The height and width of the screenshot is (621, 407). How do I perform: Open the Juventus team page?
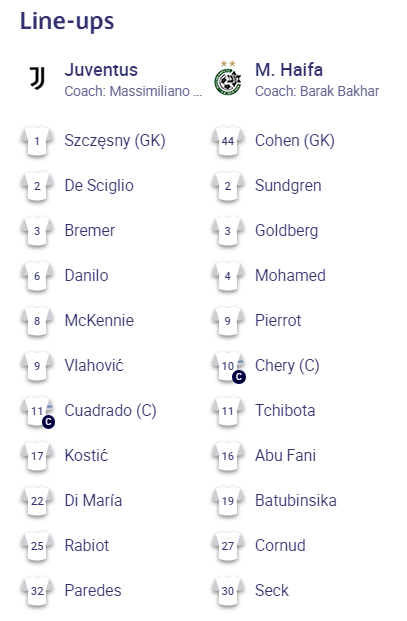[101, 70]
